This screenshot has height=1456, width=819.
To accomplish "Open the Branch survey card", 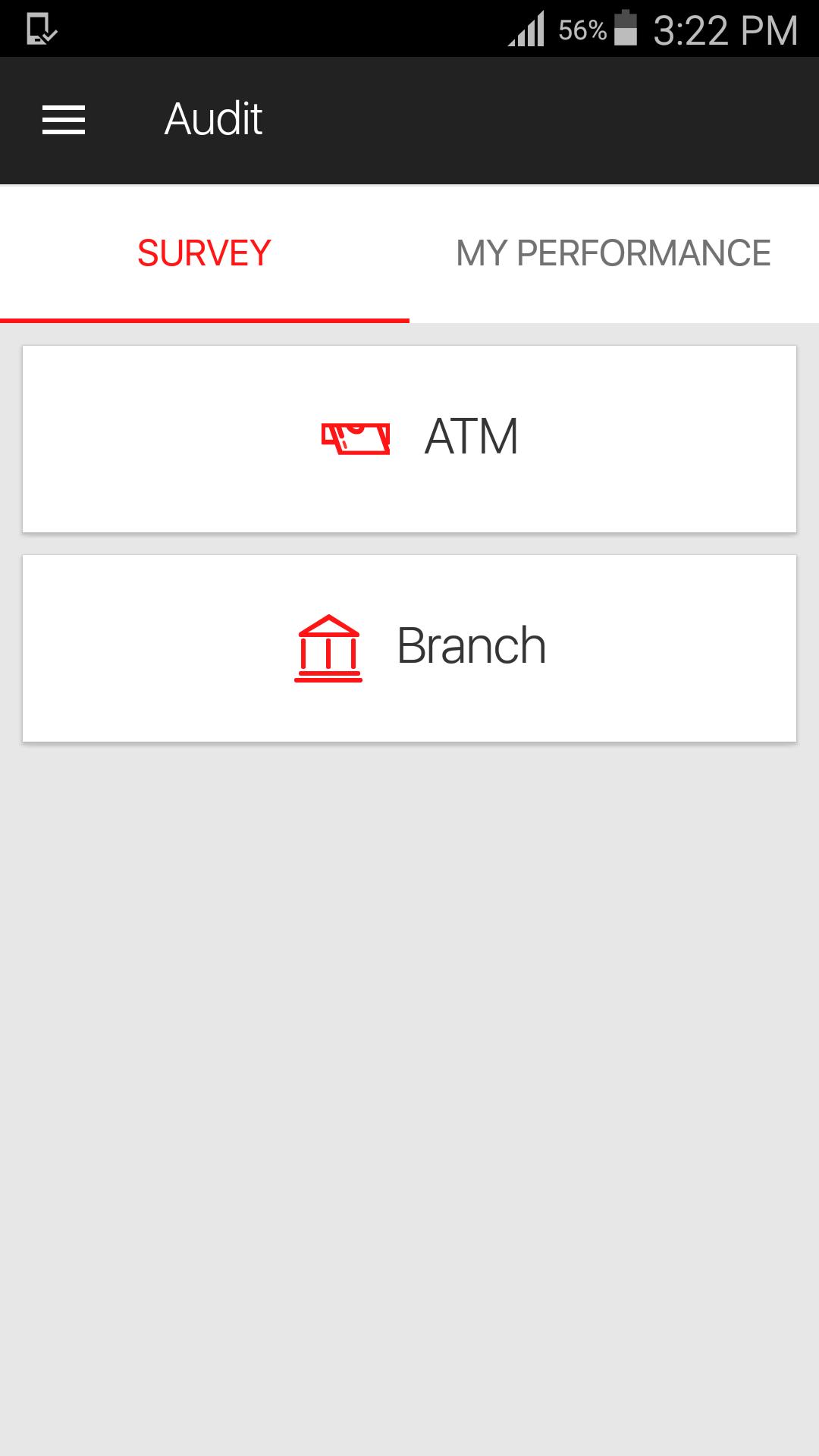I will click(409, 648).
